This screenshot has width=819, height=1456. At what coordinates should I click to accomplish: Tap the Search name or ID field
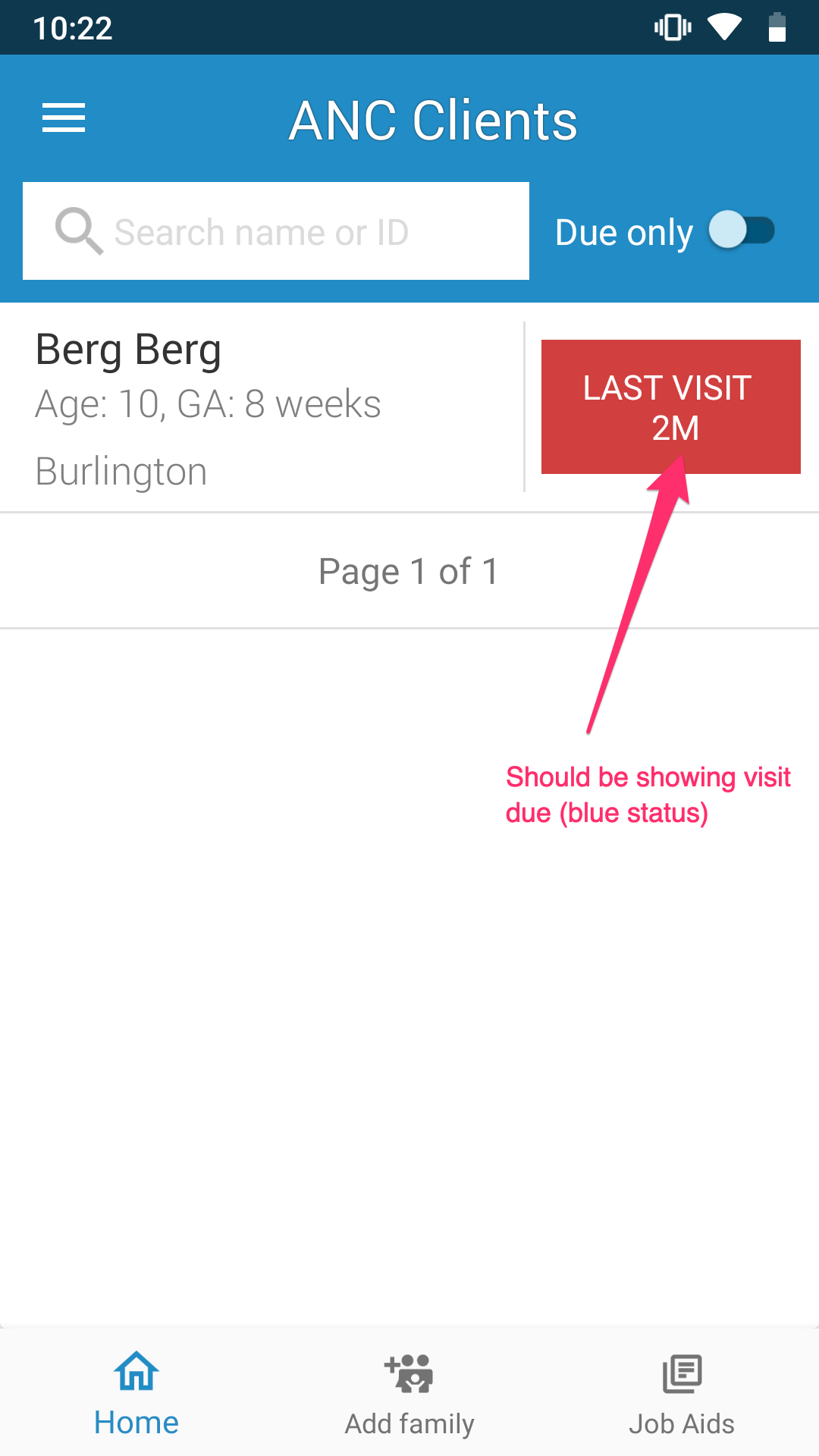coord(276,231)
